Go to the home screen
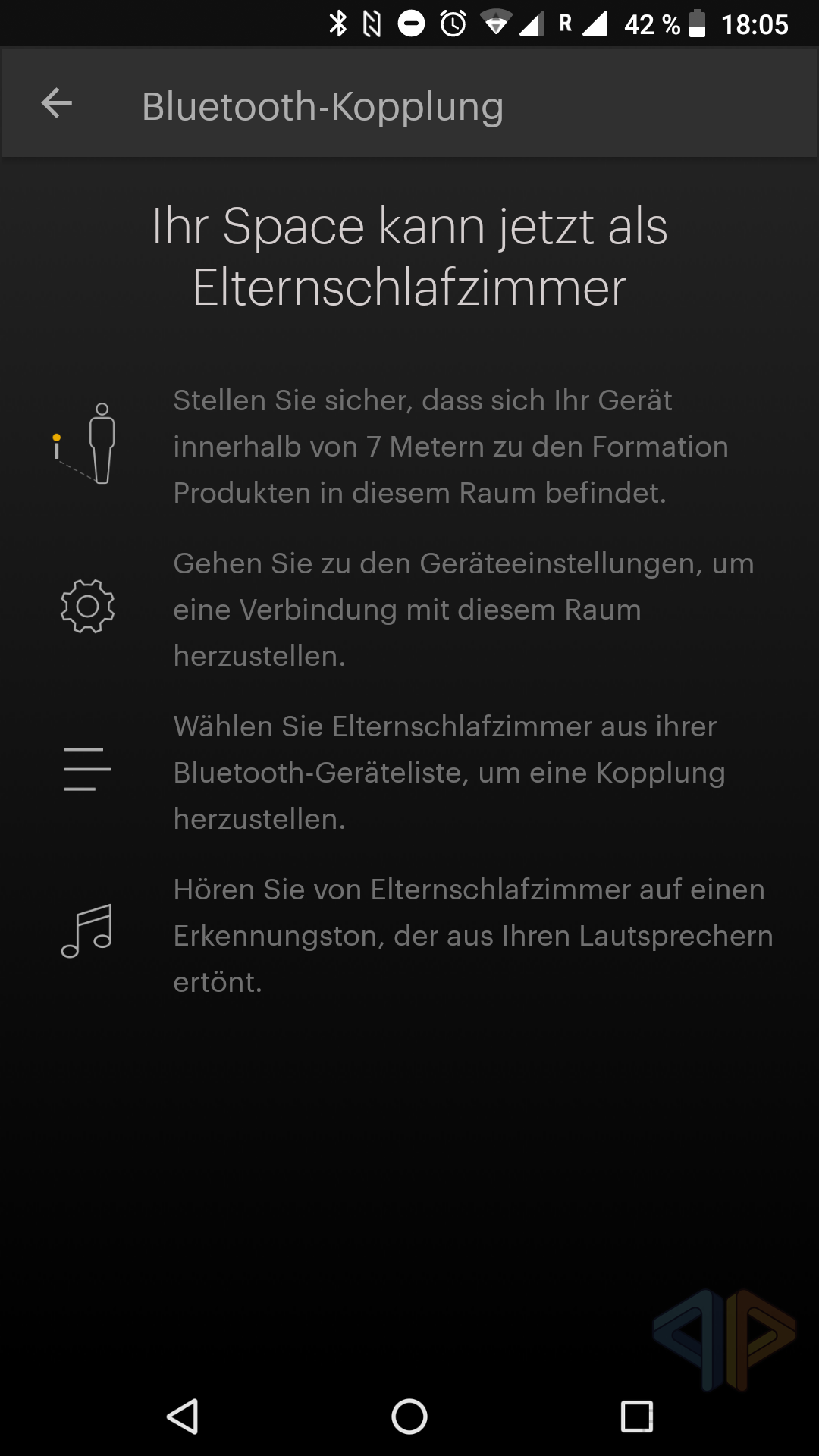819x1456 pixels. [409, 1416]
